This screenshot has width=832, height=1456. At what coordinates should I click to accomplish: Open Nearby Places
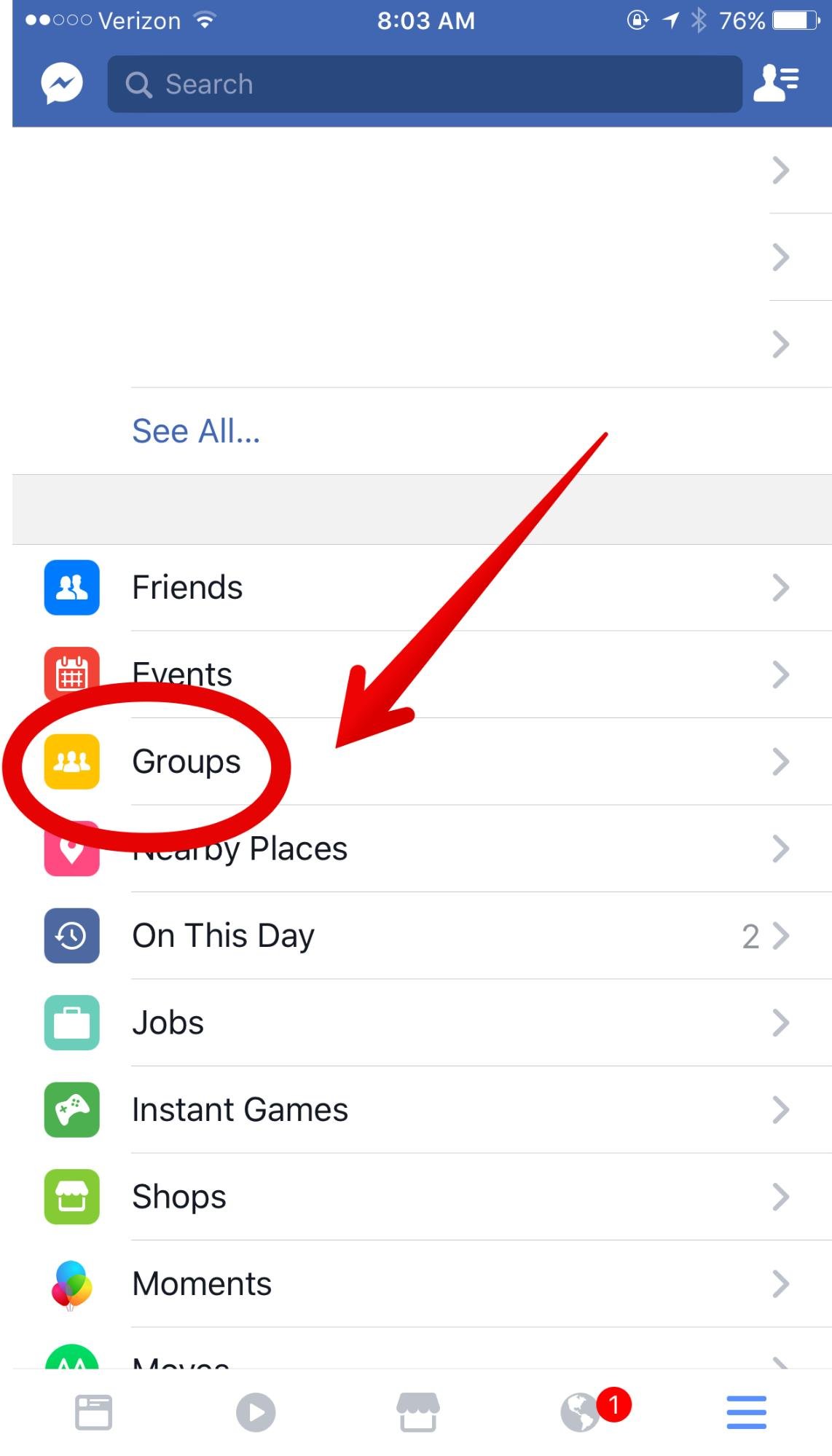423,849
